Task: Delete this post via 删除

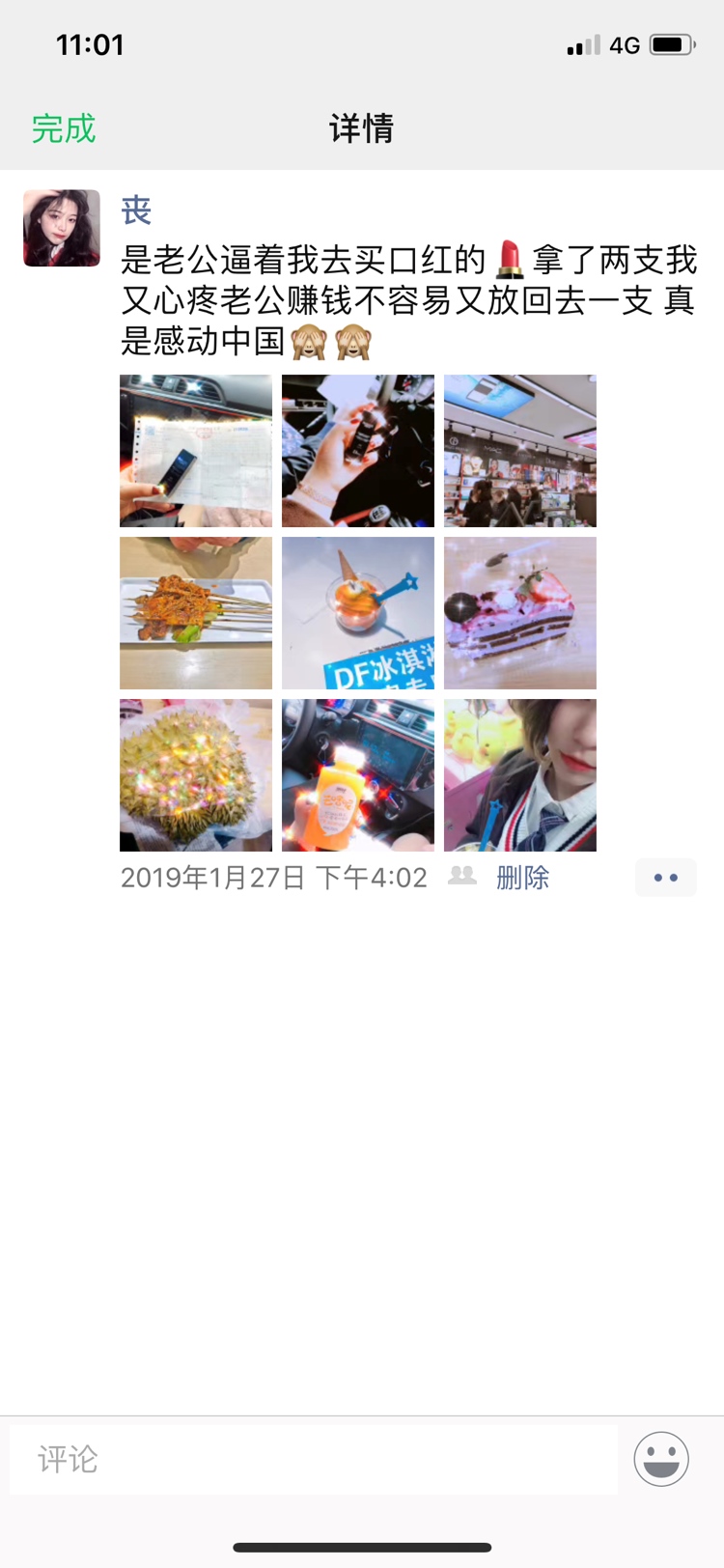Action: tap(522, 878)
